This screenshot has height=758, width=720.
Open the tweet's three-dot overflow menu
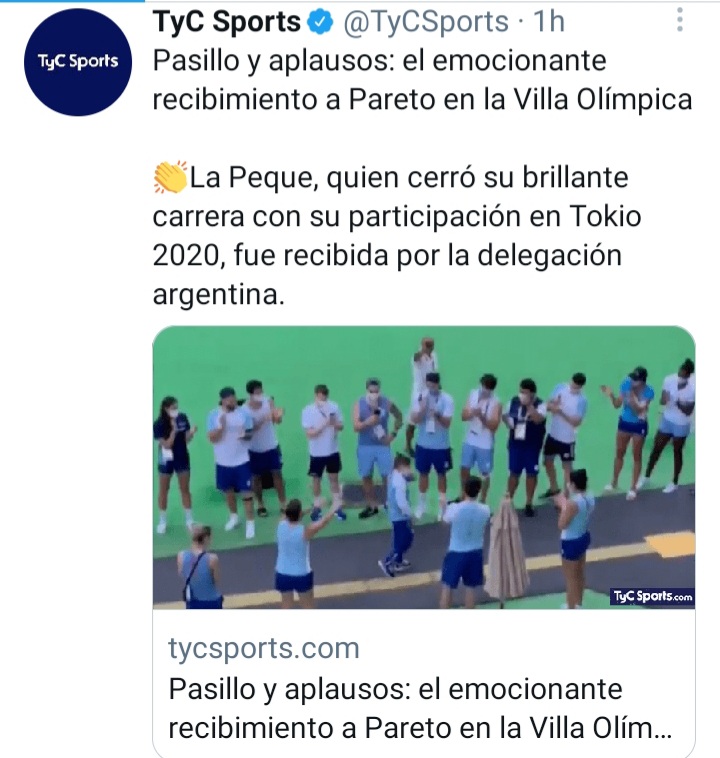(x=681, y=20)
